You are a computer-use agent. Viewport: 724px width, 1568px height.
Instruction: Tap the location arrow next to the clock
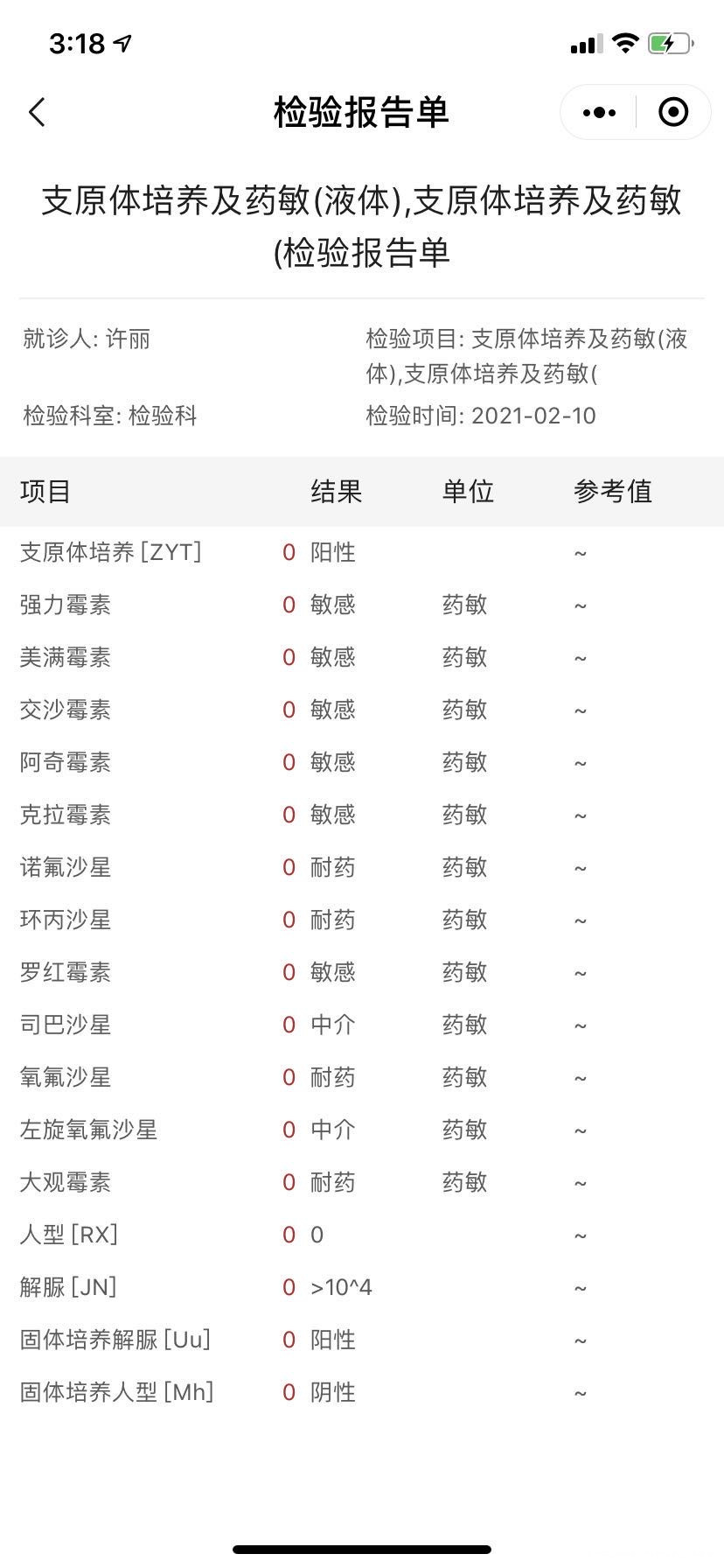(x=122, y=41)
